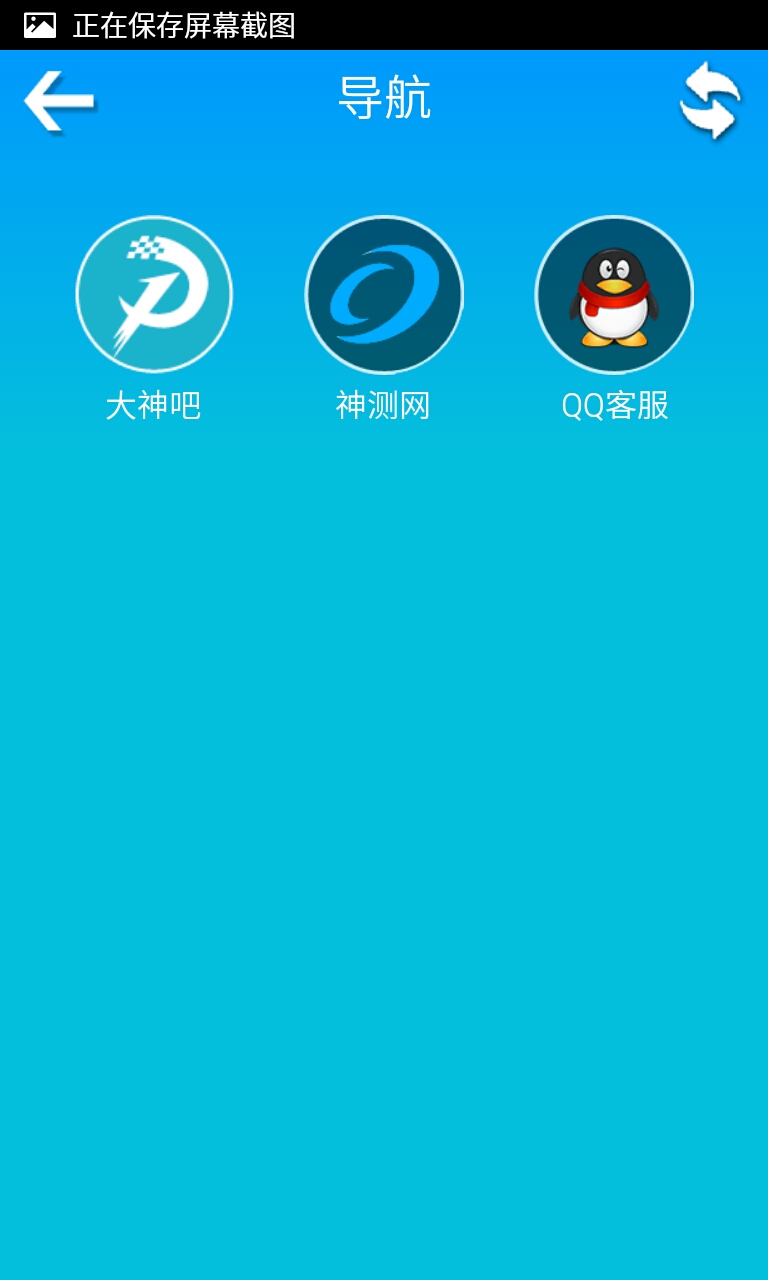Tap the refresh arrows to reload the page
The height and width of the screenshot is (1280, 768).
click(x=710, y=100)
